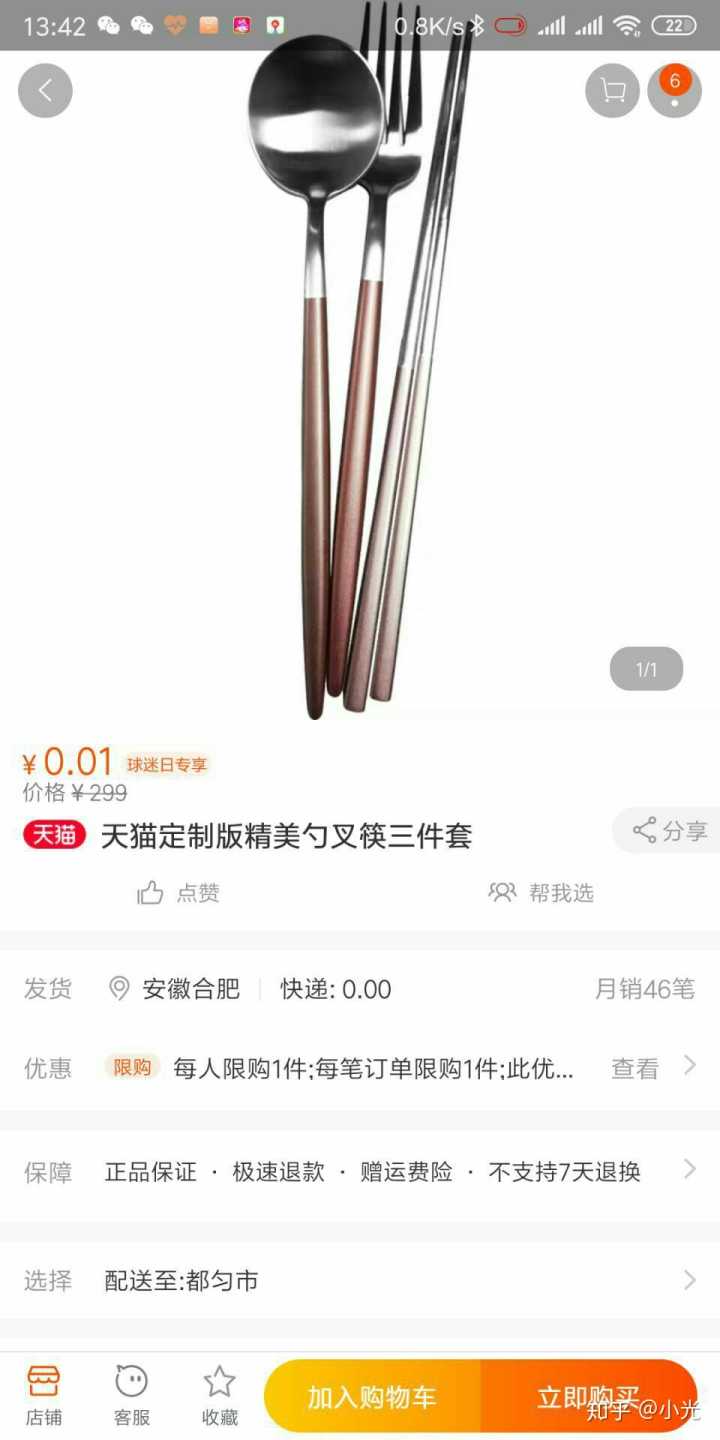Add product to 收藏 favorites
The width and height of the screenshot is (720, 1440).
pos(219,1396)
